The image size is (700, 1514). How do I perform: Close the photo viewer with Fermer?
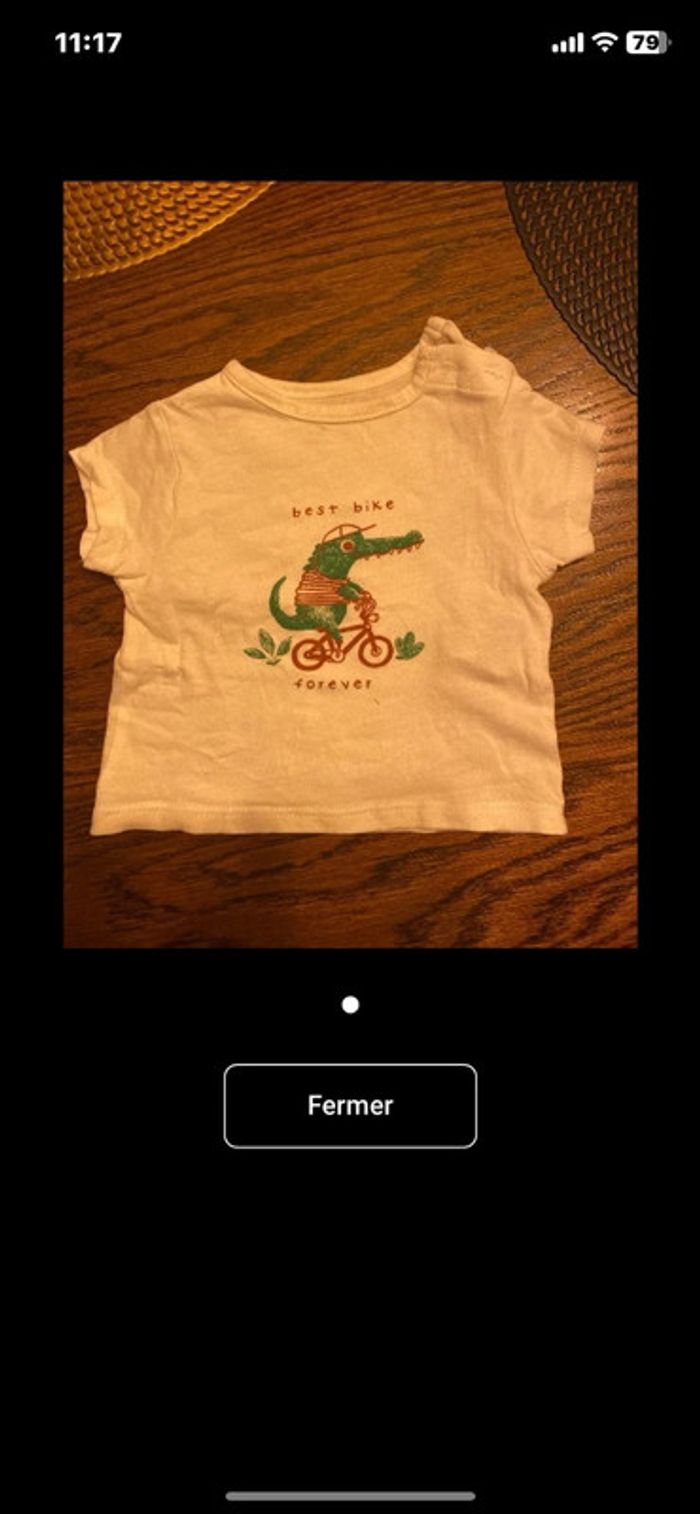(350, 1105)
